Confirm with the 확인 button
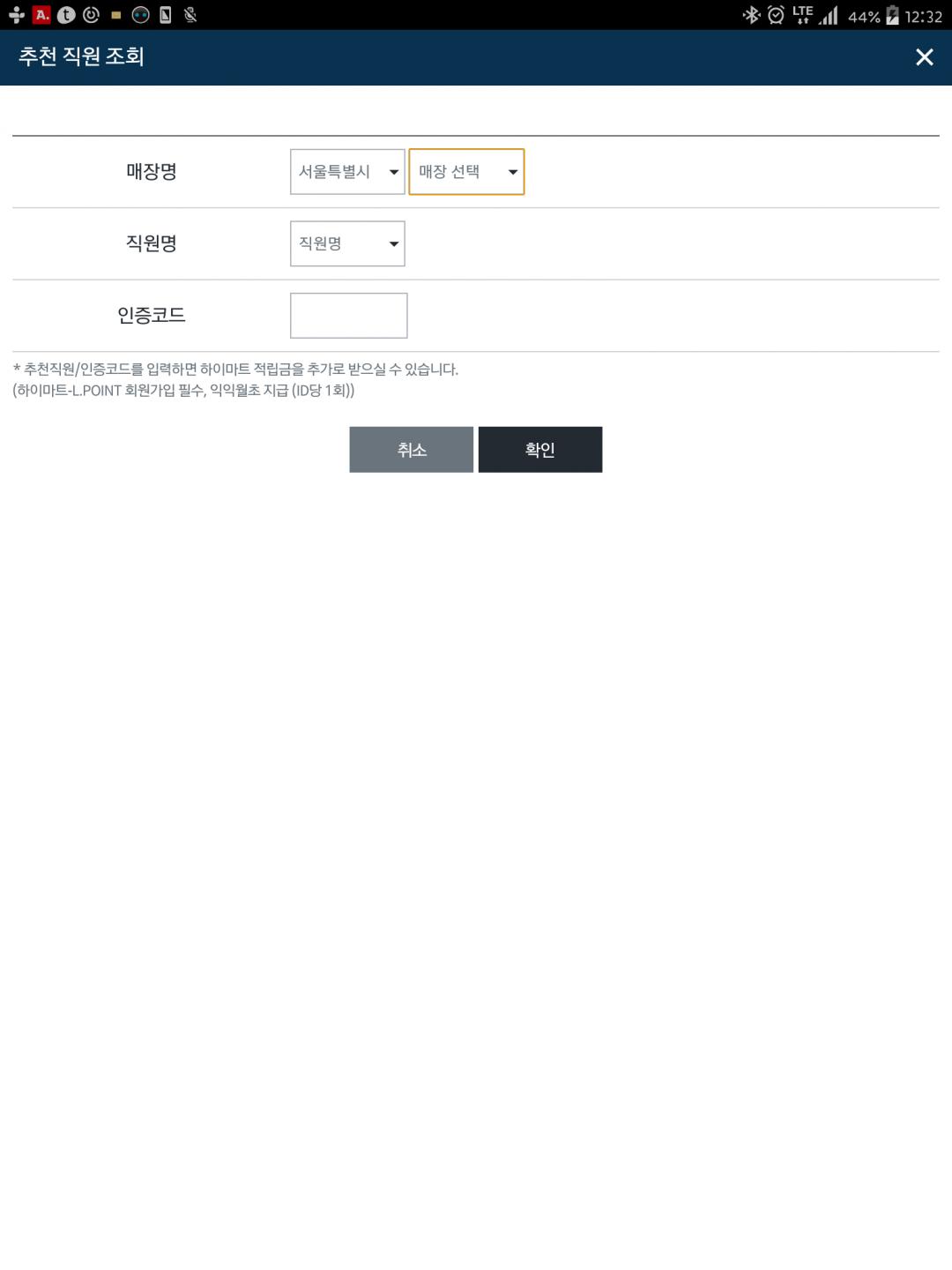Viewport: 952px width, 1270px height. [x=539, y=450]
